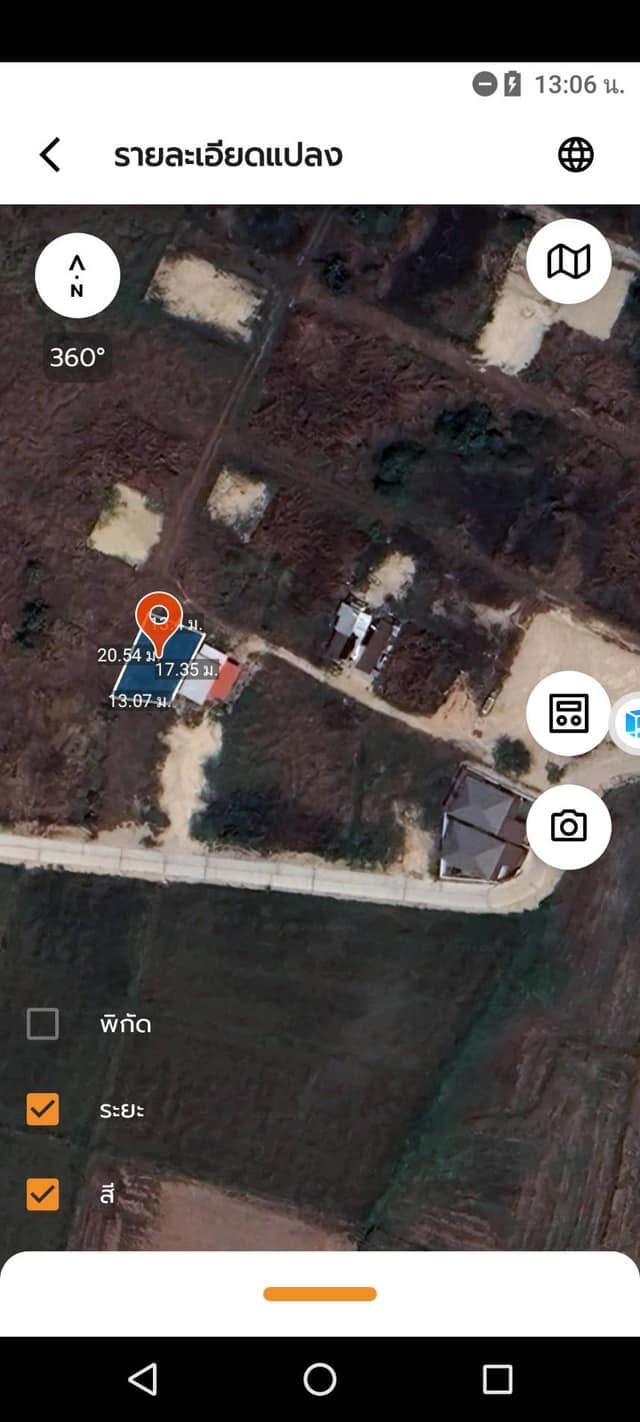Tap the red parcel location pin

click(159, 616)
